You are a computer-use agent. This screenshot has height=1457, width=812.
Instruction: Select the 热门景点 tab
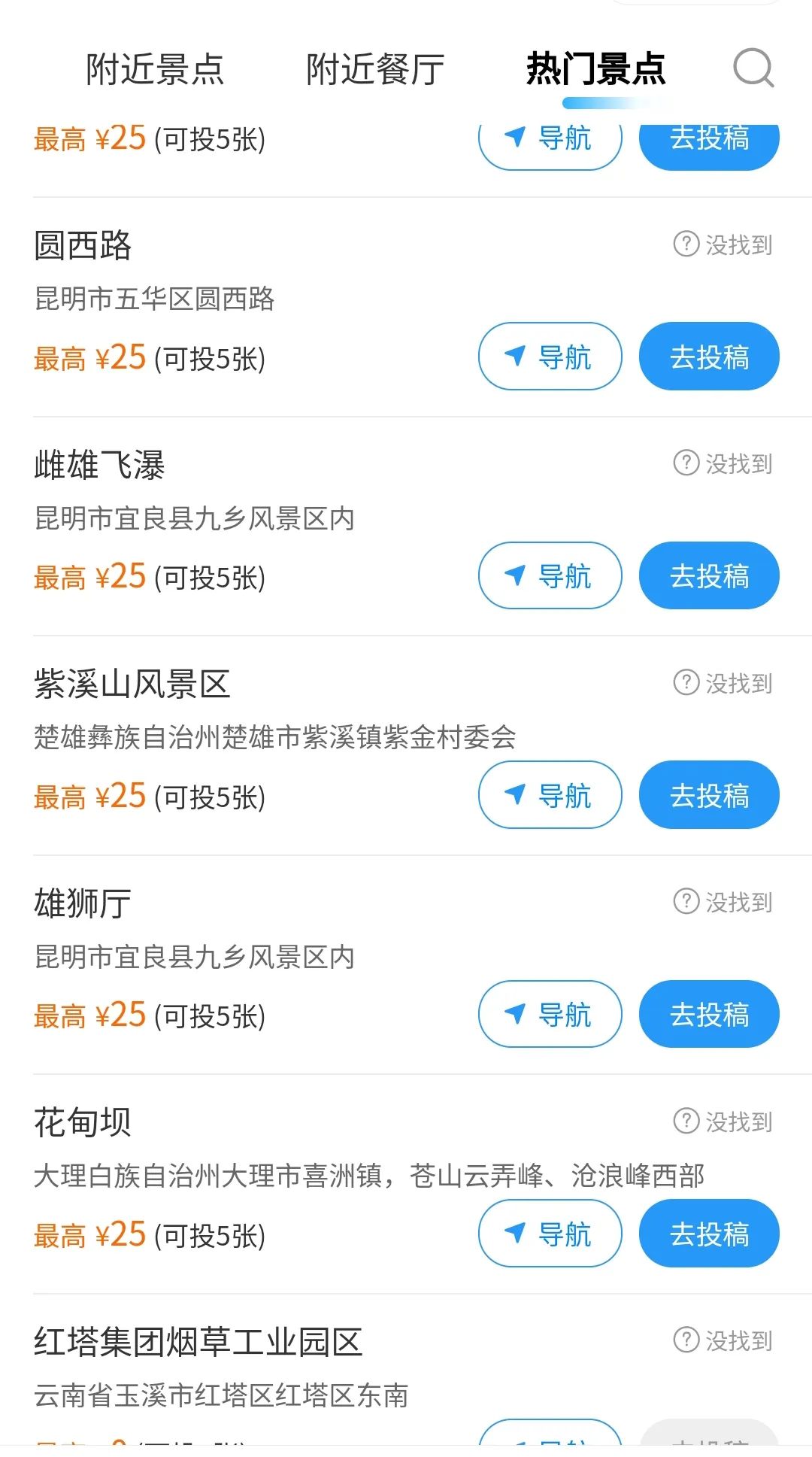point(595,69)
